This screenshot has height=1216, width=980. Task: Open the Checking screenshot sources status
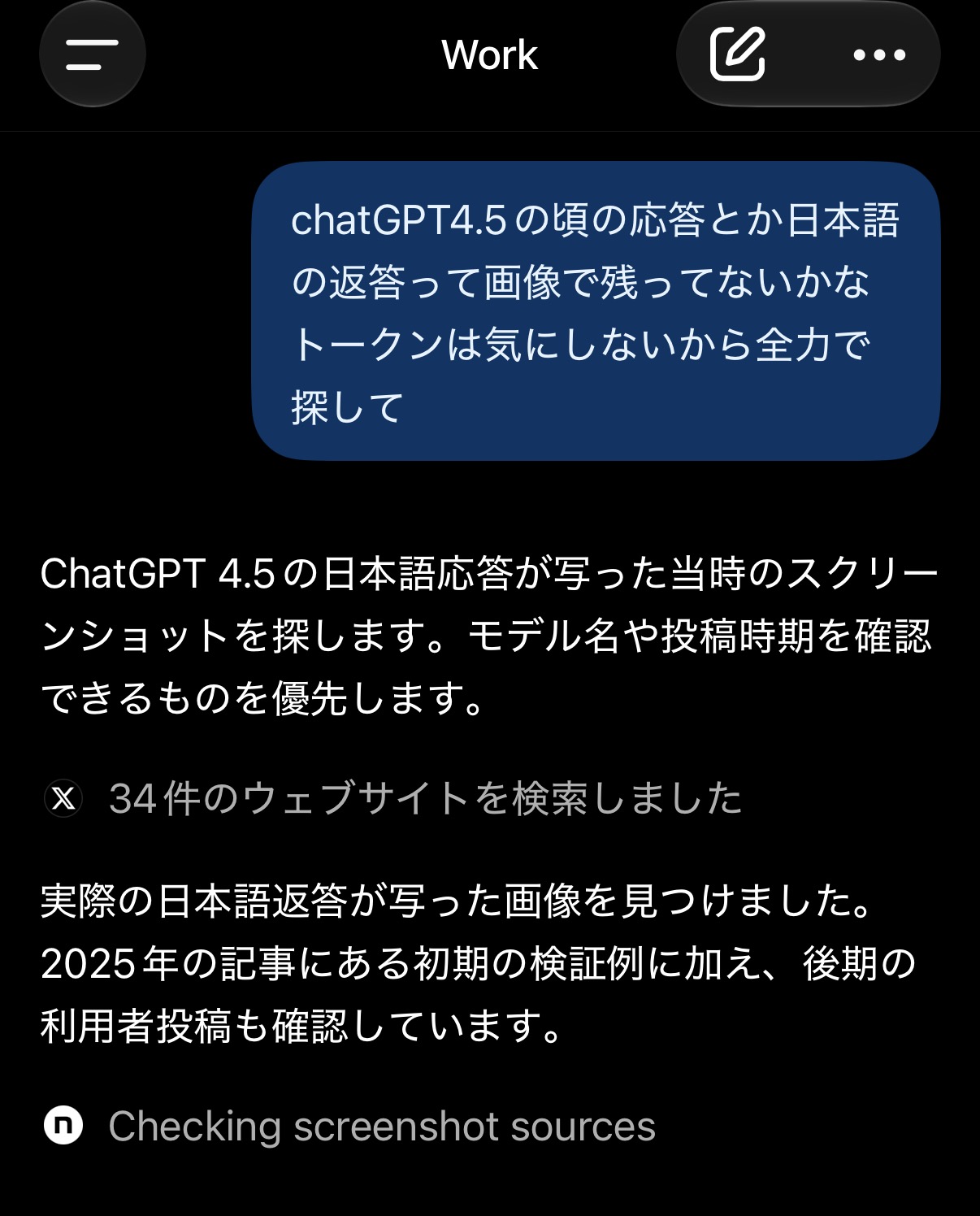pos(349,1127)
